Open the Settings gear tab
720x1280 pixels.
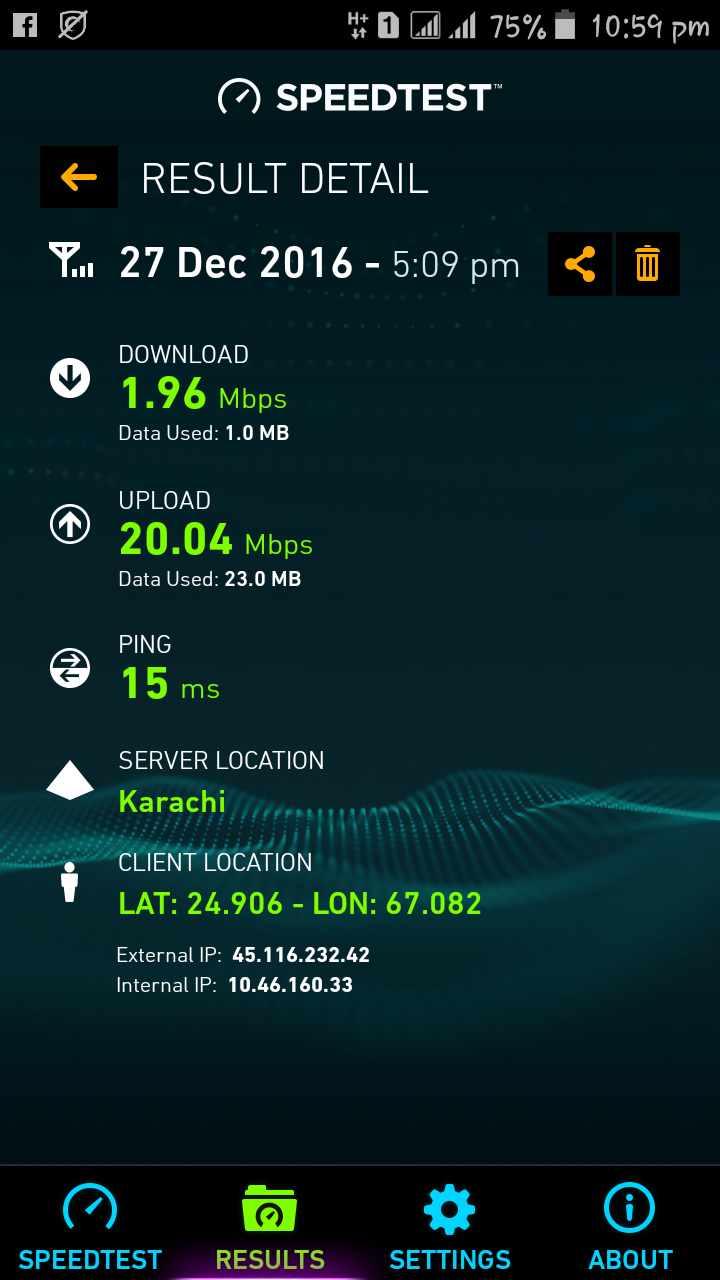tap(450, 1222)
